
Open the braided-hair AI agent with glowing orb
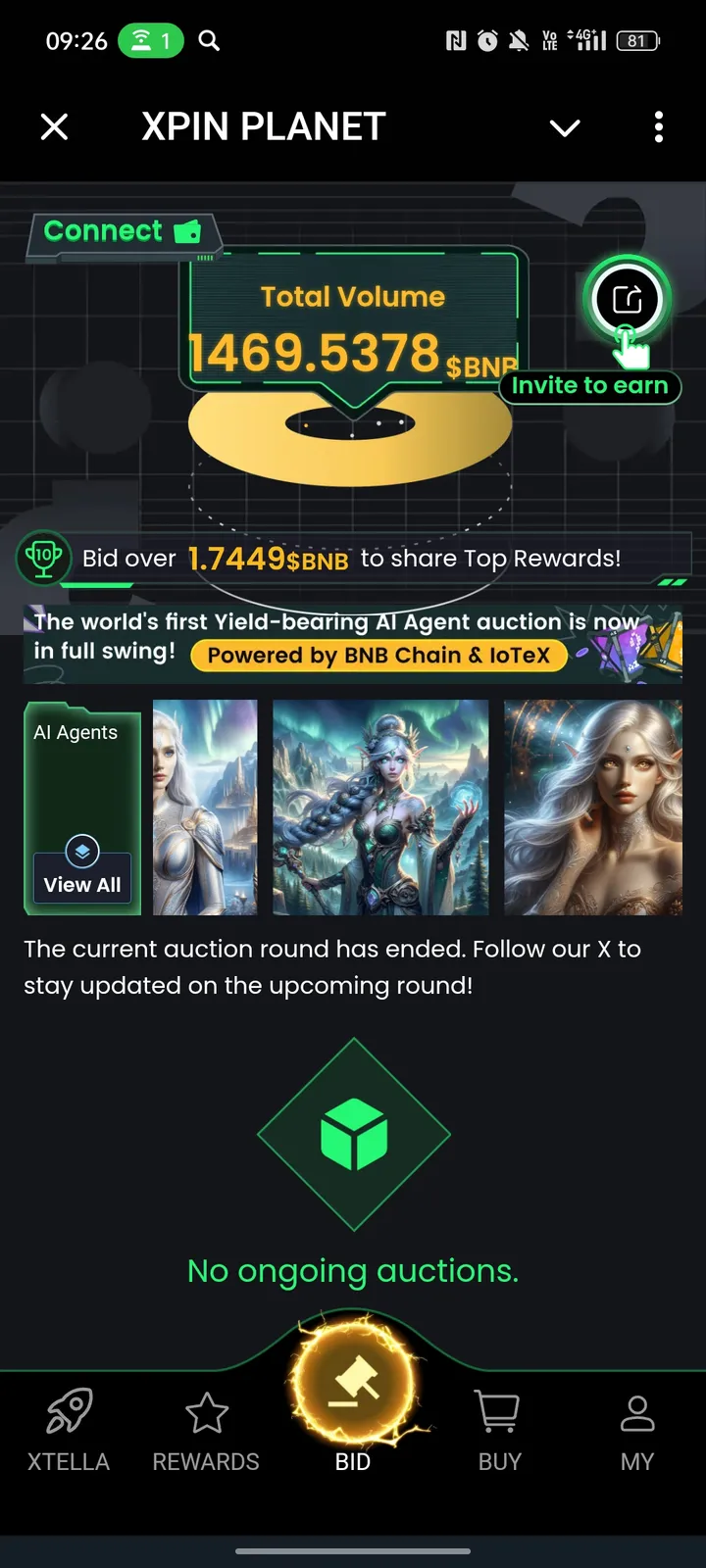[x=380, y=808]
